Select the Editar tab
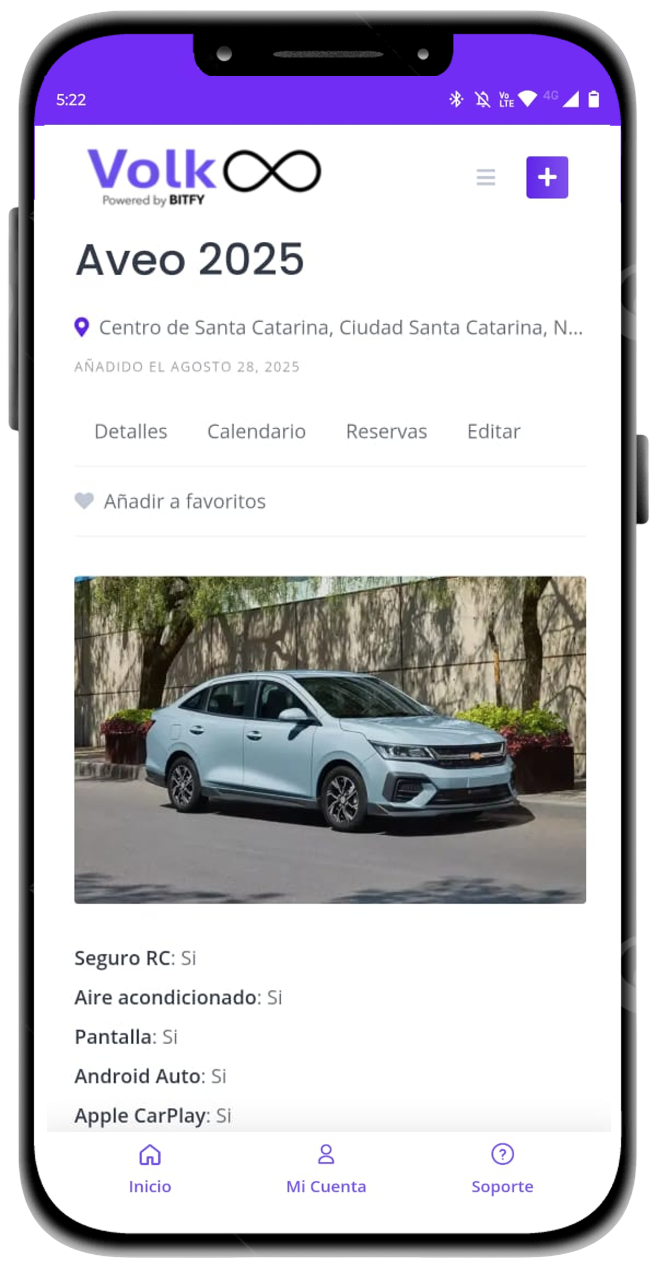 coord(494,431)
